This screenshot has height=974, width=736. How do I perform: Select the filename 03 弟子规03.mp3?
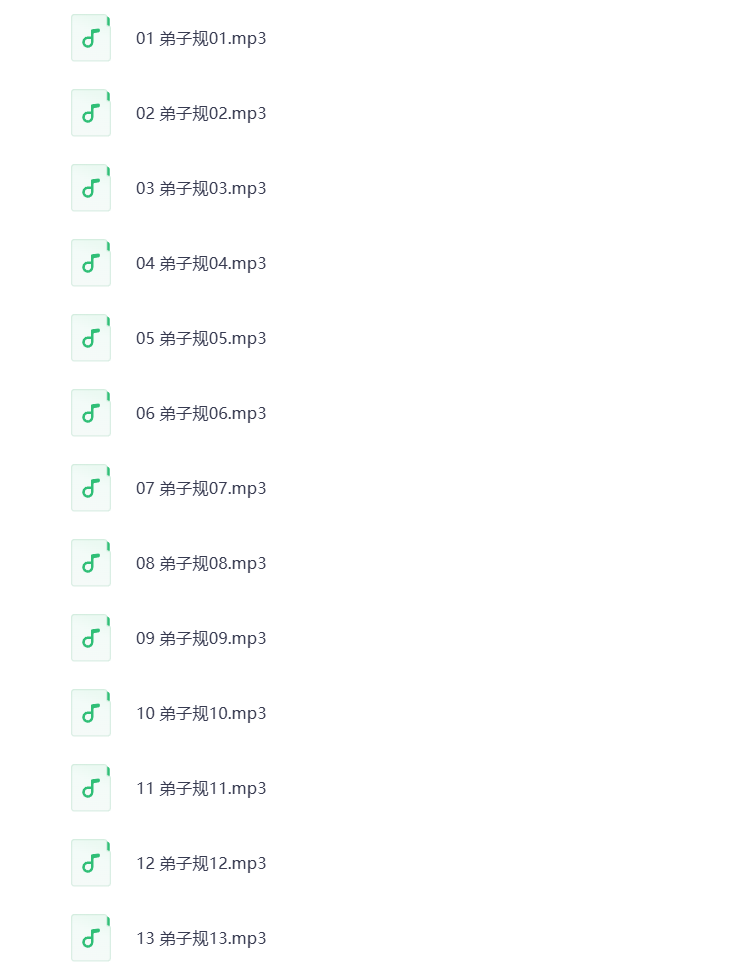(201, 188)
